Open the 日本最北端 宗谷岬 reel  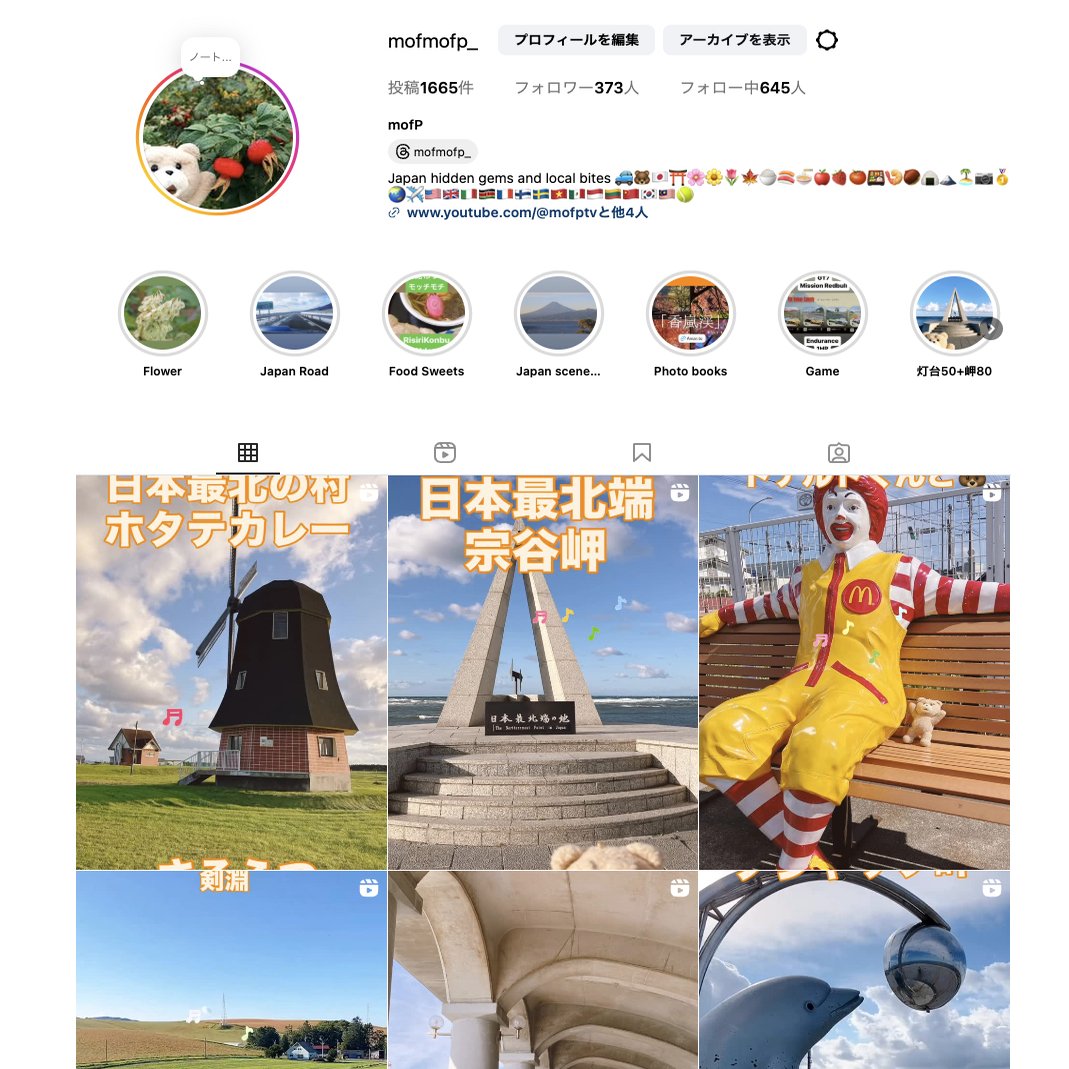(542, 672)
